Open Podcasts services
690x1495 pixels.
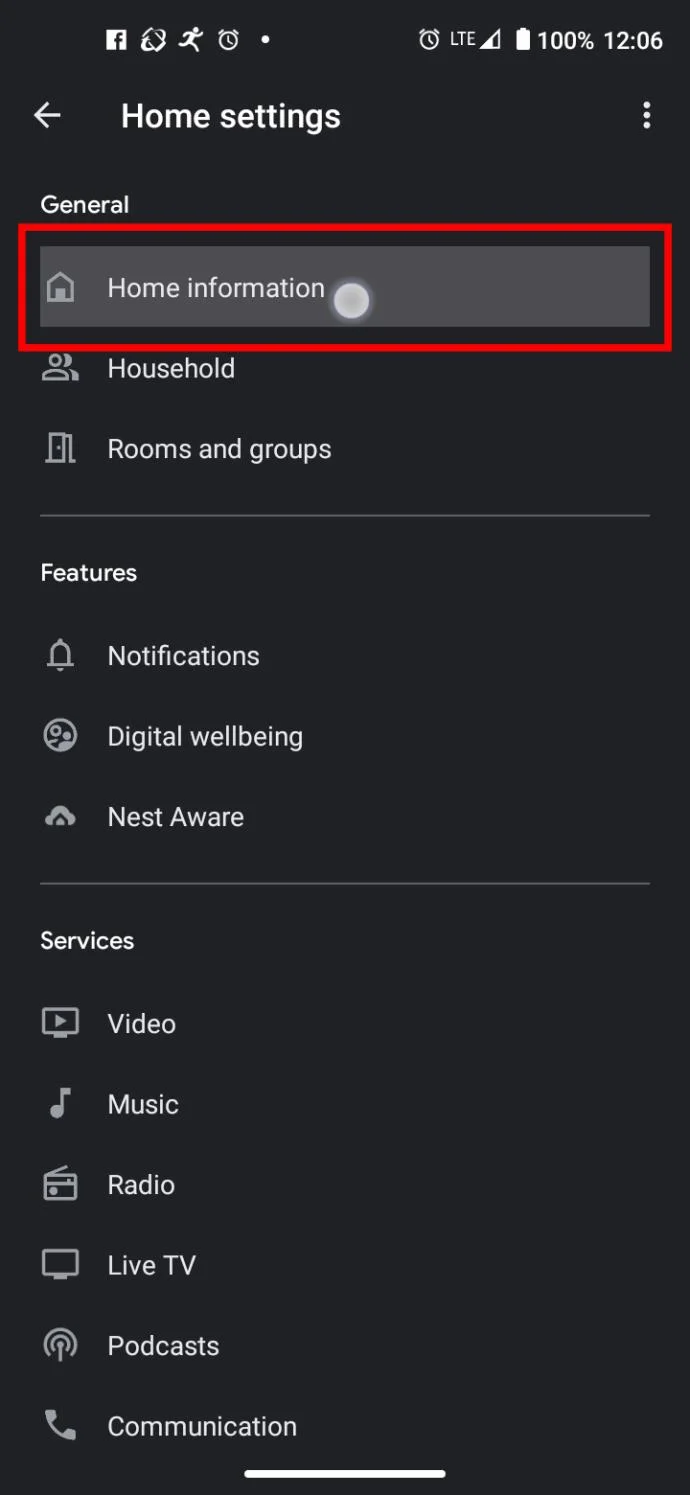click(163, 1346)
